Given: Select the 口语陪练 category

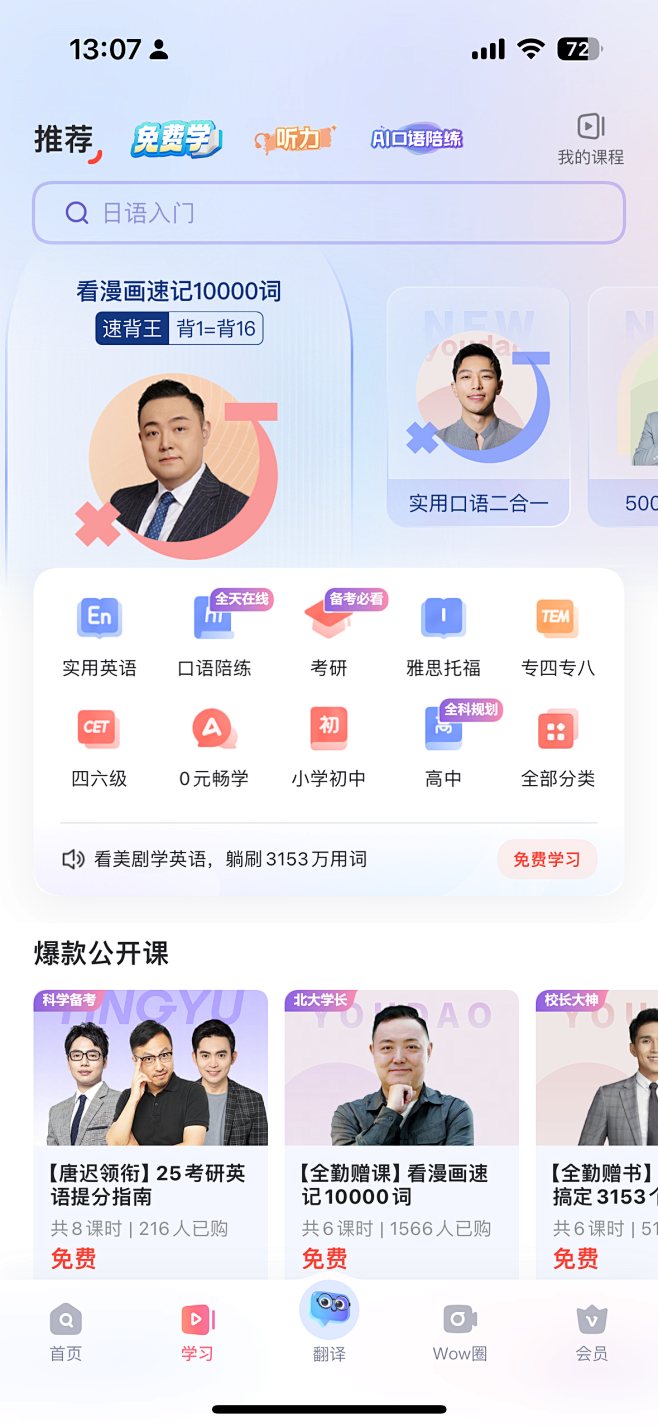Looking at the screenshot, I should click(214, 637).
